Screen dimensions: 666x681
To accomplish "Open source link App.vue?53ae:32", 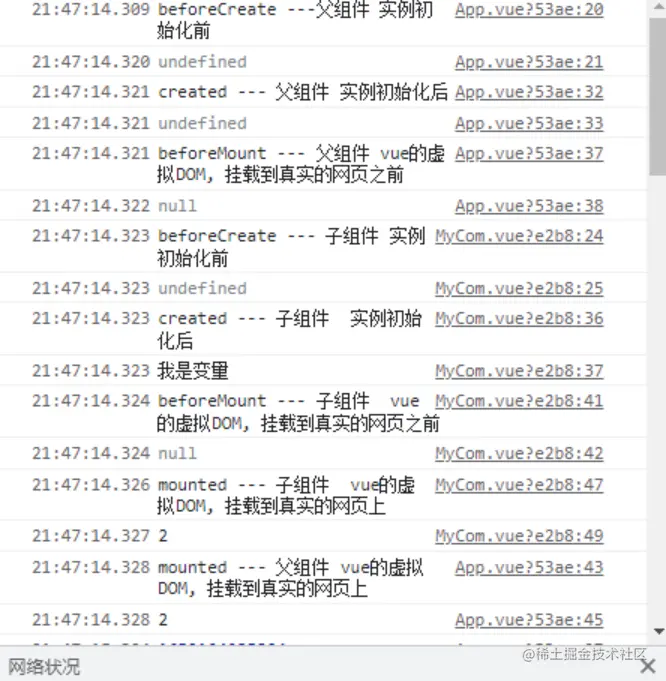I will point(529,92).
